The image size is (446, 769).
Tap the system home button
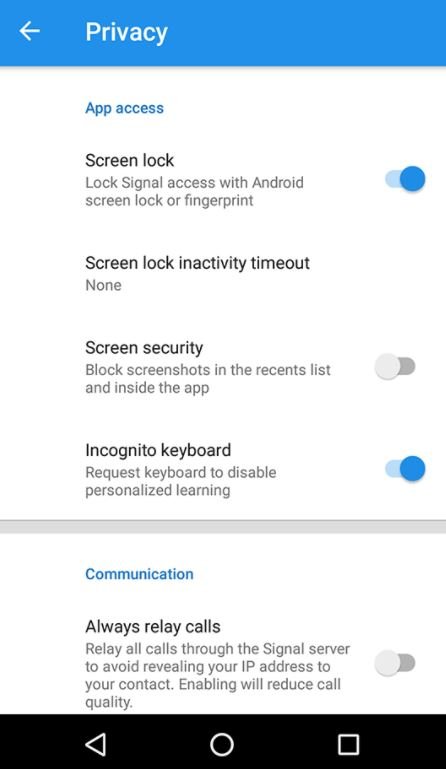point(222,744)
